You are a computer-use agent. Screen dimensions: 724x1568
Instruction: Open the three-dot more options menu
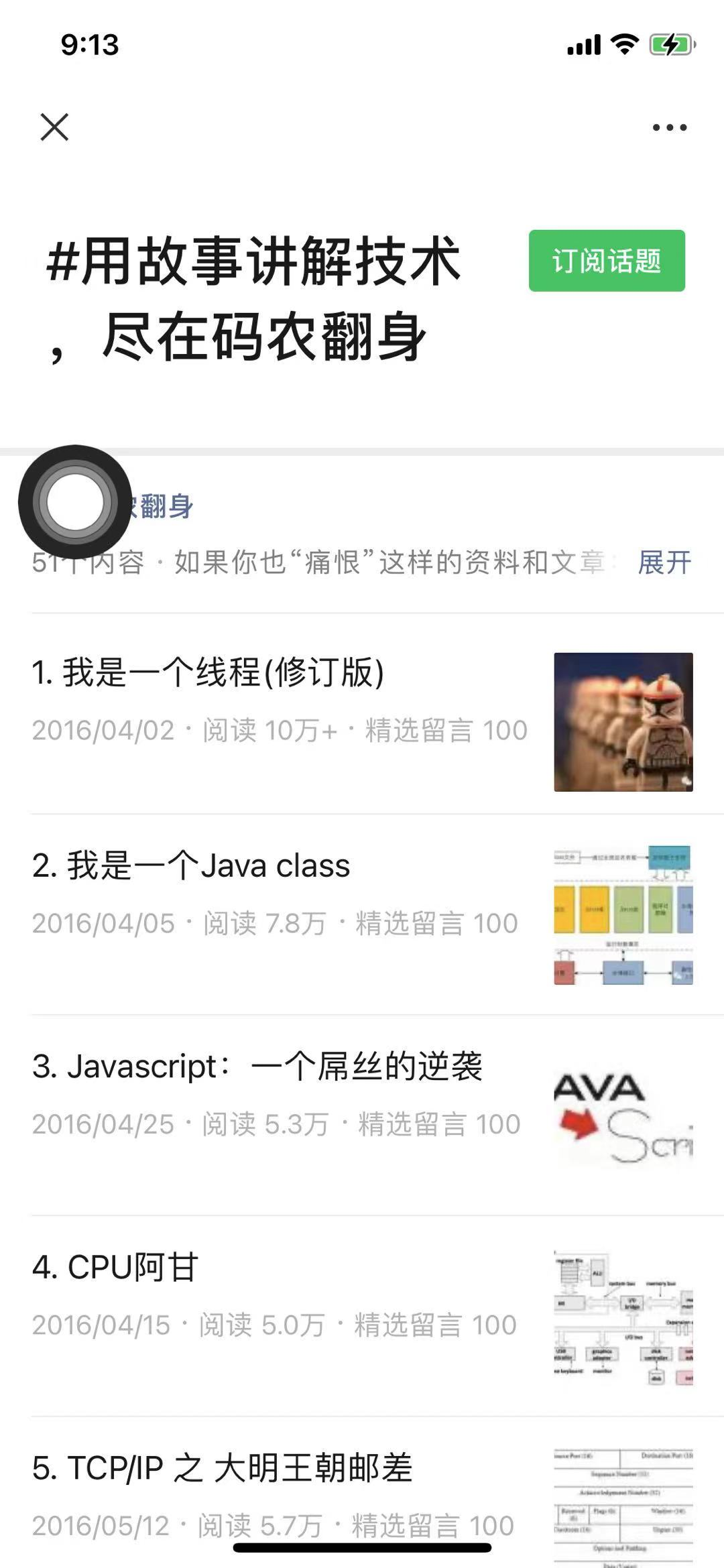[670, 127]
